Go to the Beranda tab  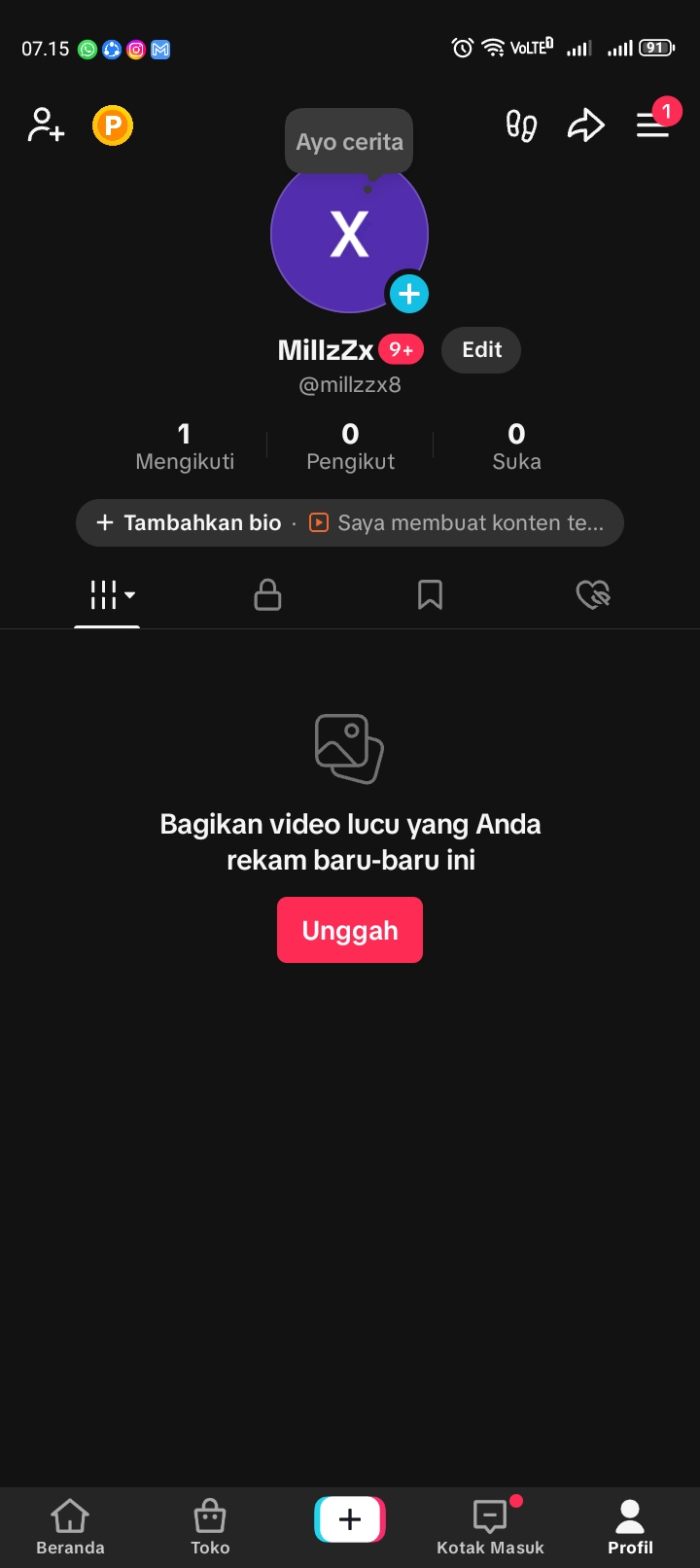tap(70, 1527)
